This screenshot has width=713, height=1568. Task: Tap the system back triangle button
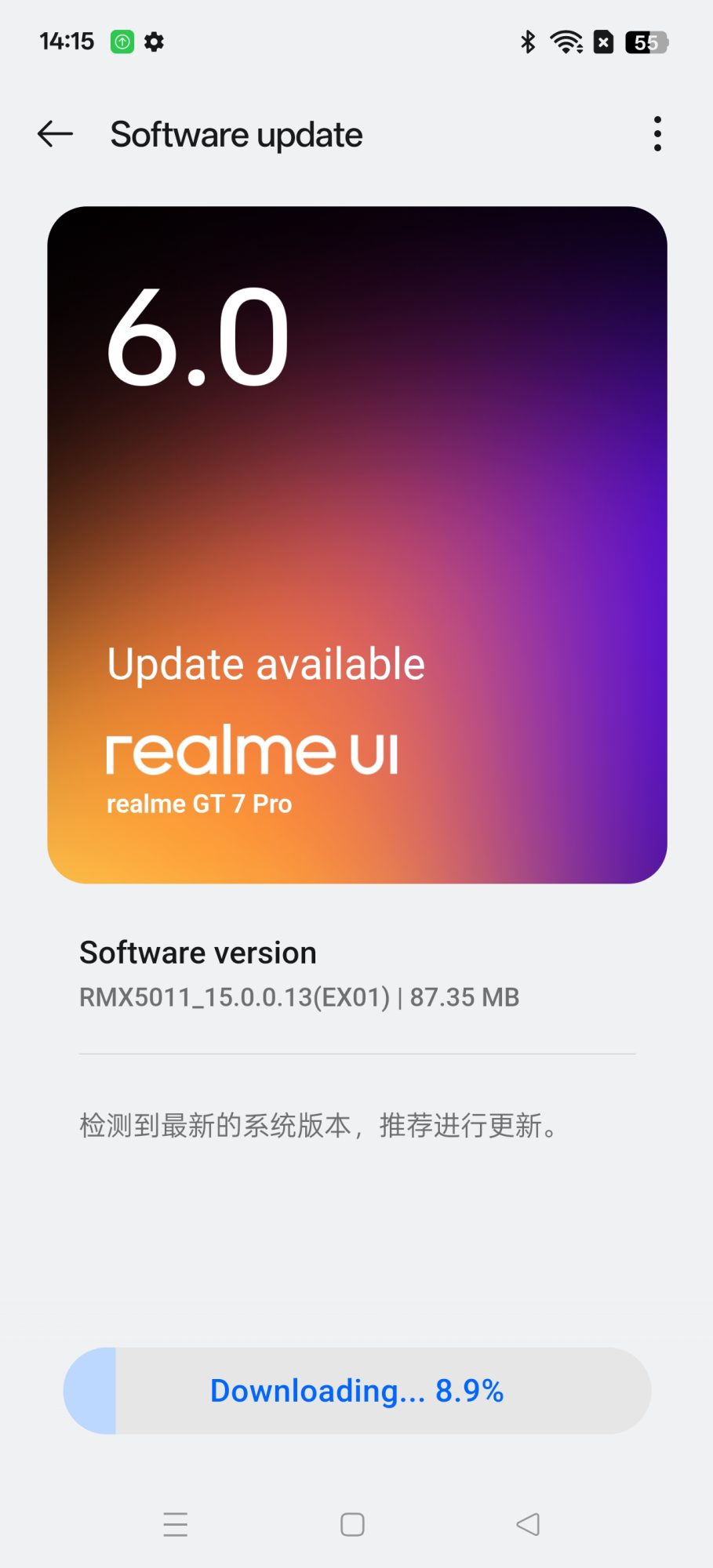tap(529, 1524)
